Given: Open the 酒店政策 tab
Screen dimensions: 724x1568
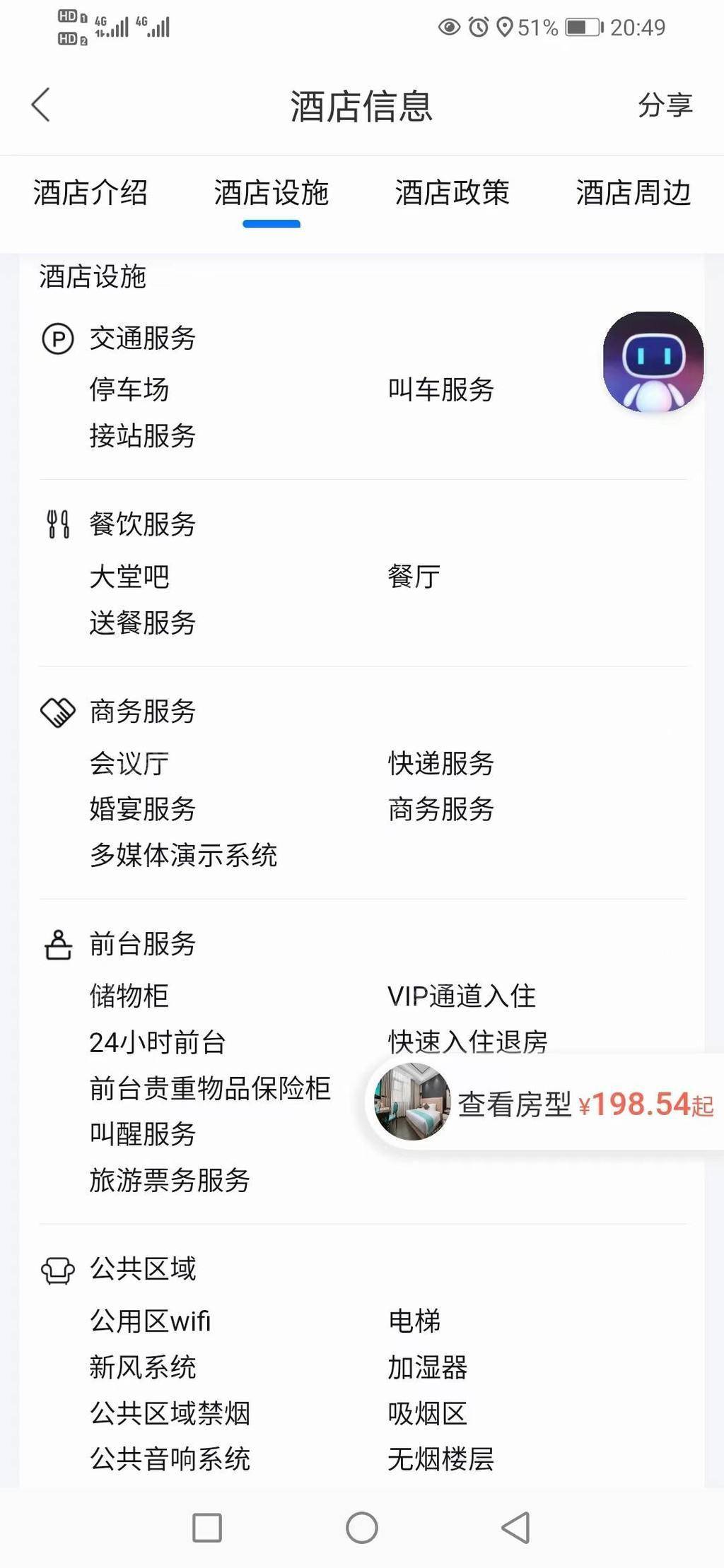Looking at the screenshot, I should point(452,193).
